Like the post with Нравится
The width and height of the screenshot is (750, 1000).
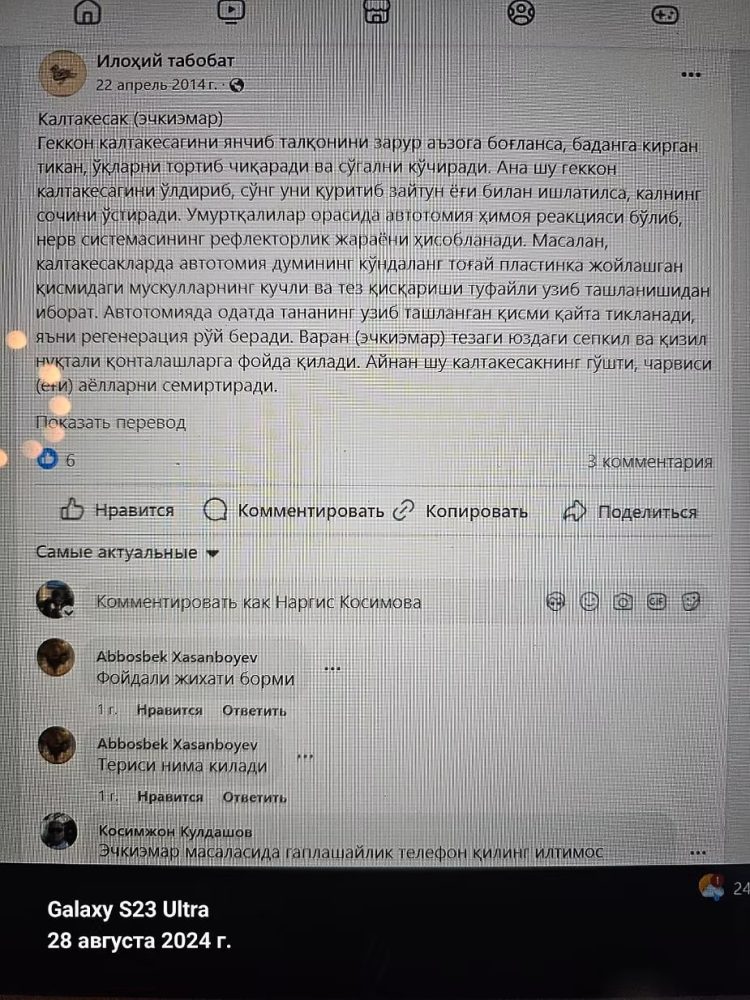(x=117, y=511)
